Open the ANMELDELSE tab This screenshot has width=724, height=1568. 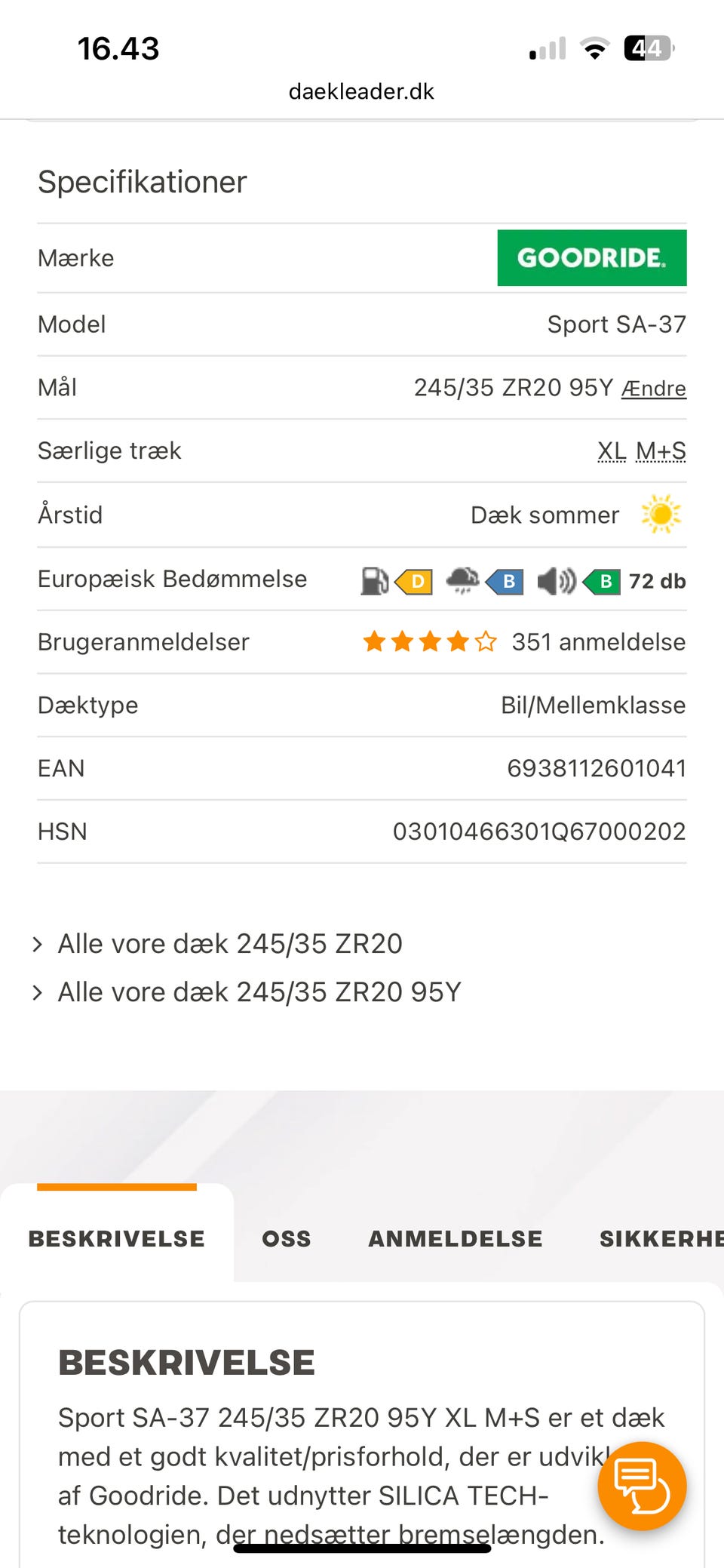click(x=454, y=1238)
